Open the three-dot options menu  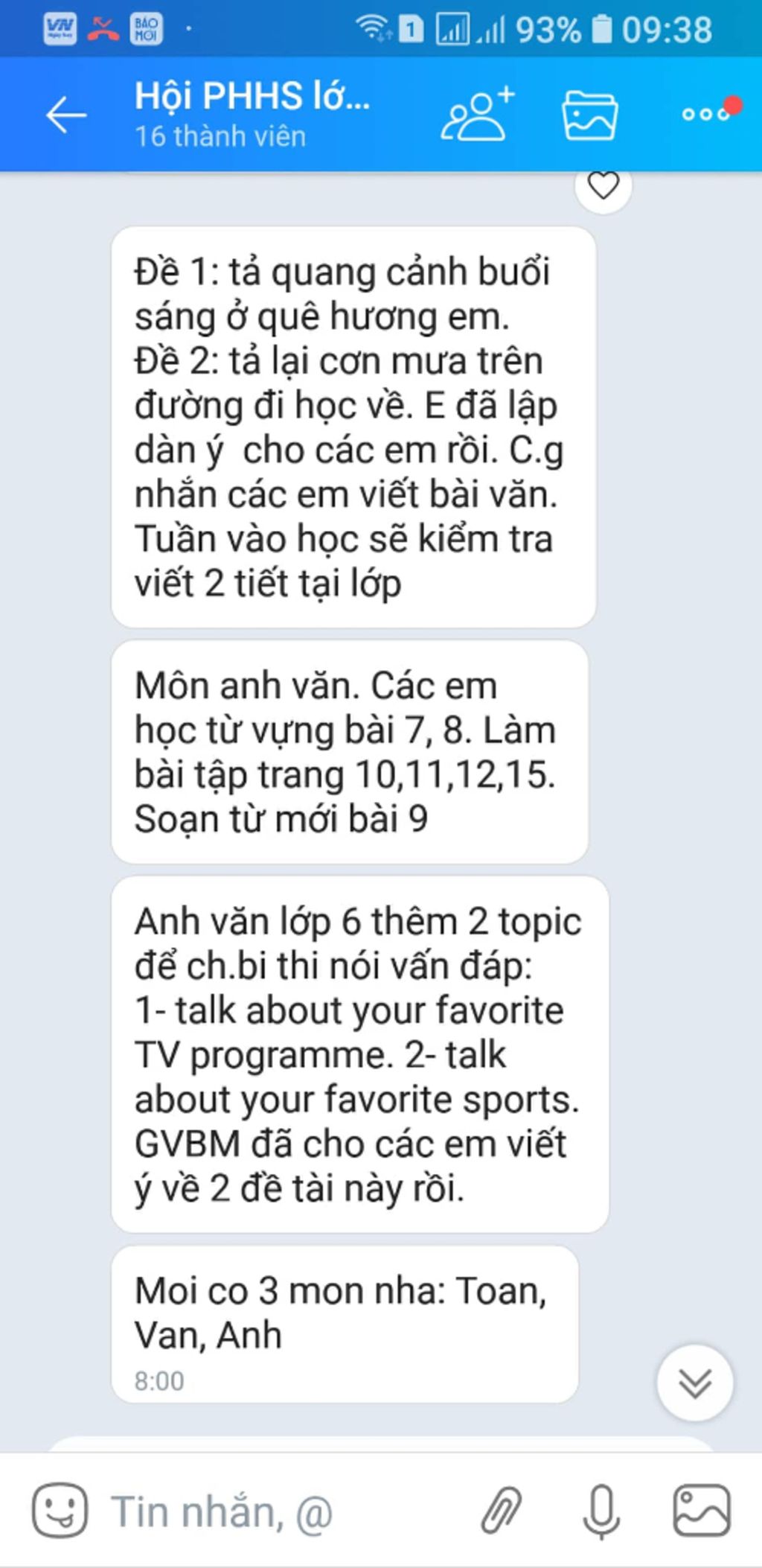tap(705, 114)
